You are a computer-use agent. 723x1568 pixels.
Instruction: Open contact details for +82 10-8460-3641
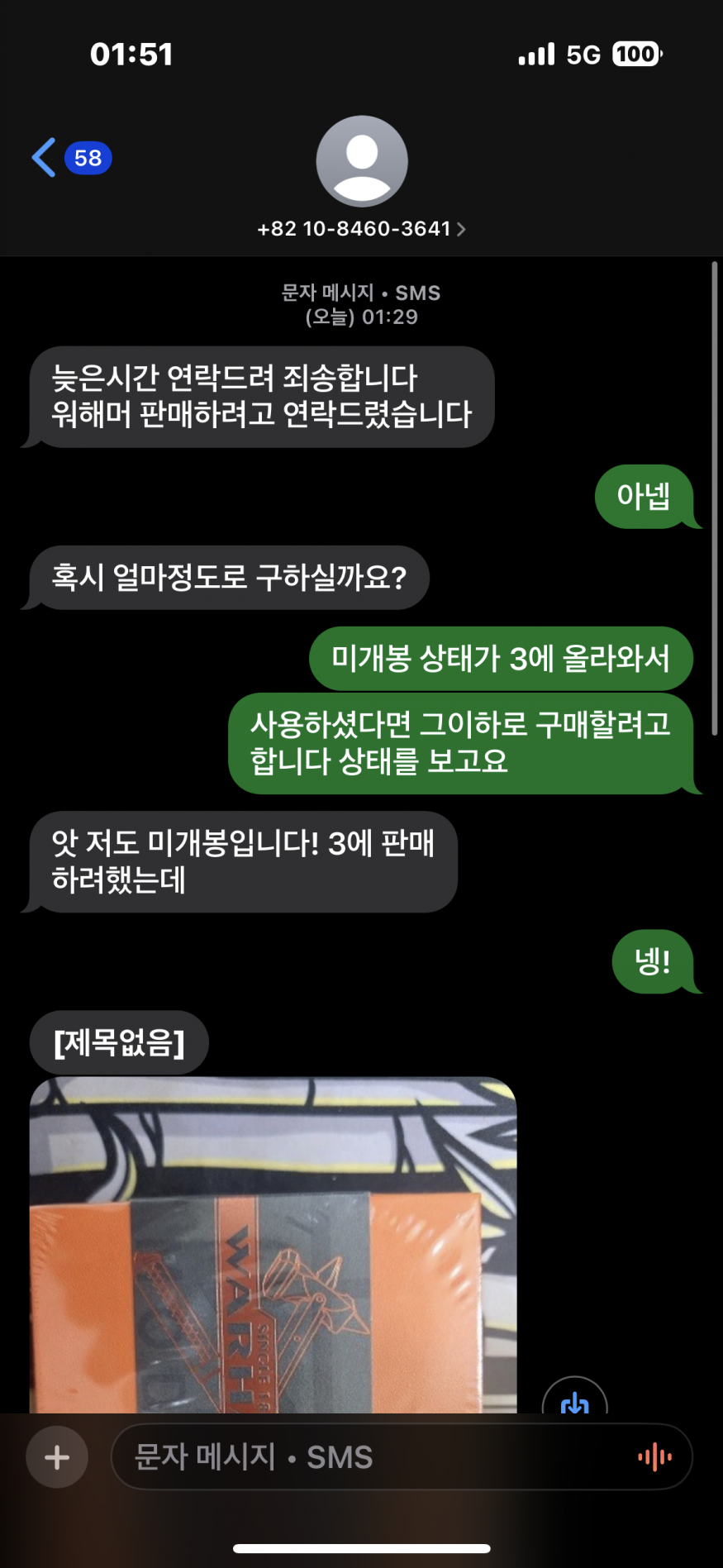[361, 229]
